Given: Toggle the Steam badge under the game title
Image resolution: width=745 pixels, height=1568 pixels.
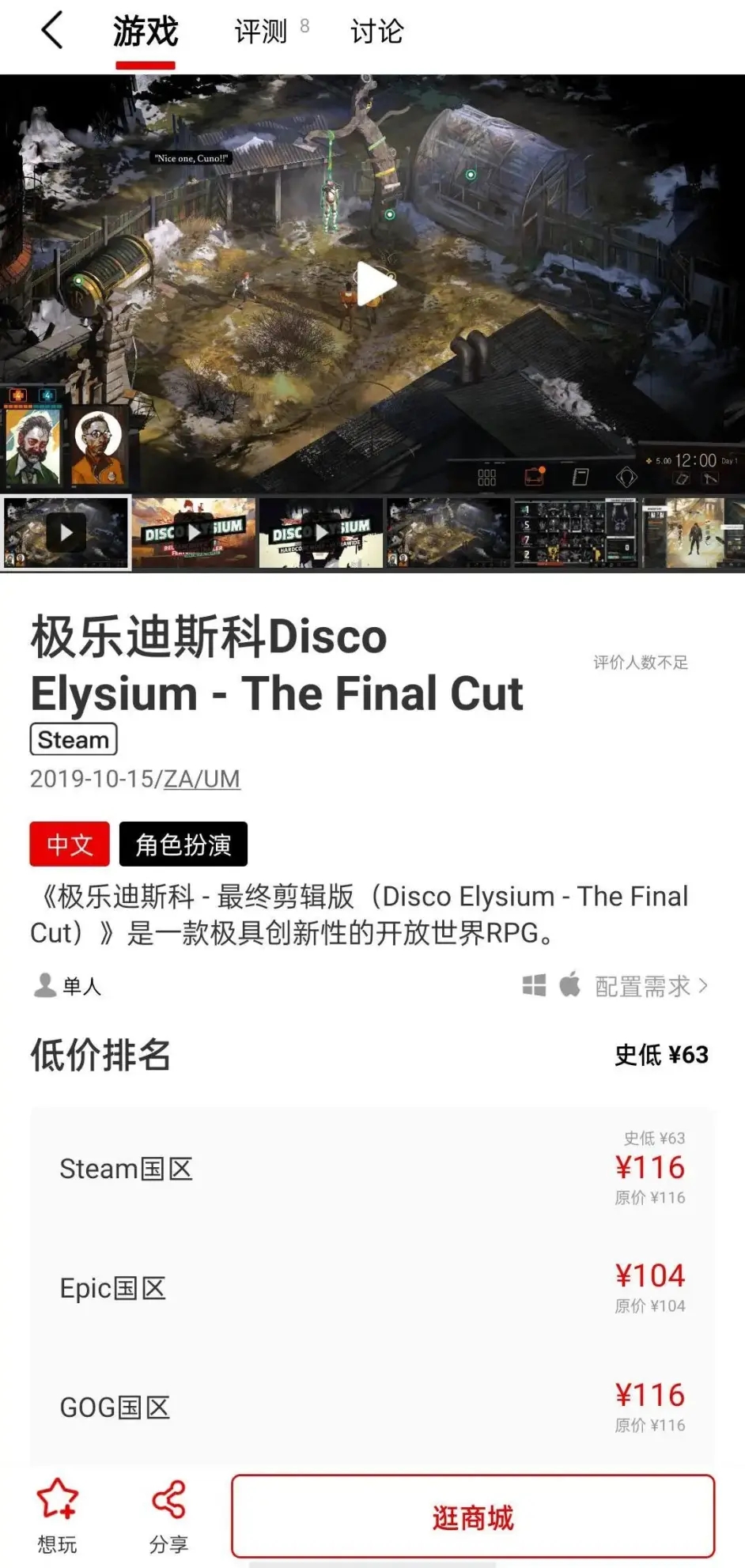Looking at the screenshot, I should tap(73, 740).
